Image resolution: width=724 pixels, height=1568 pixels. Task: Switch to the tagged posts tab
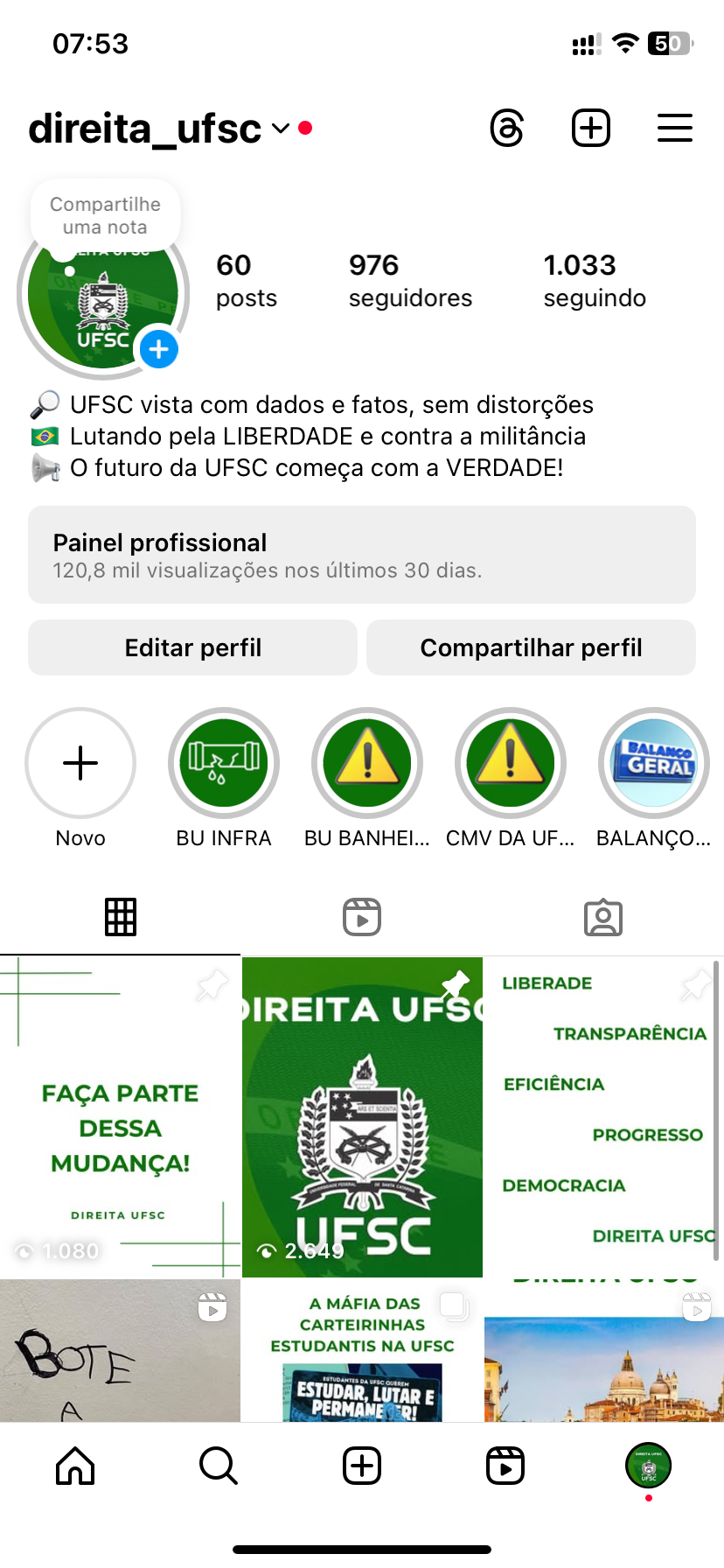click(x=603, y=917)
